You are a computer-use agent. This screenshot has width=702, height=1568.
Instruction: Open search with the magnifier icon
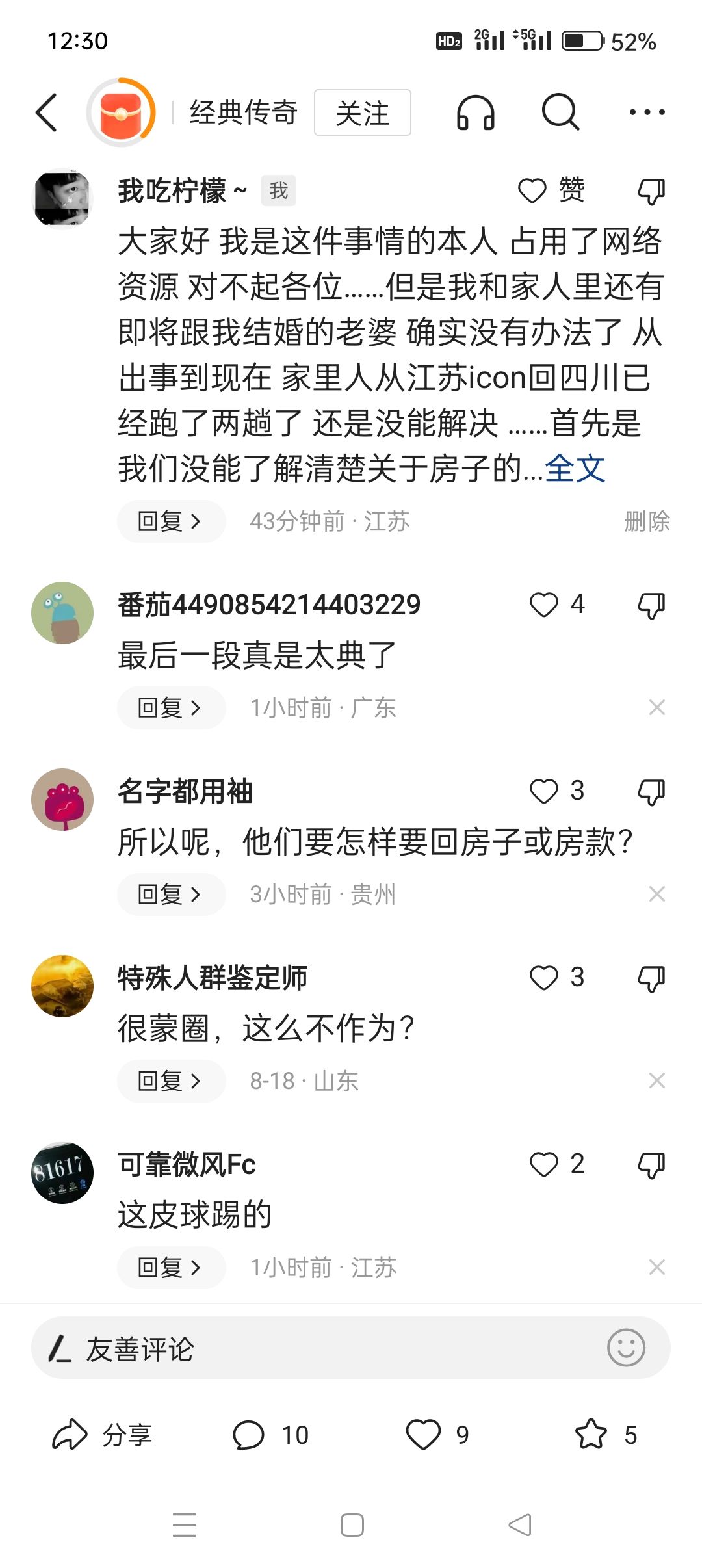click(x=560, y=112)
